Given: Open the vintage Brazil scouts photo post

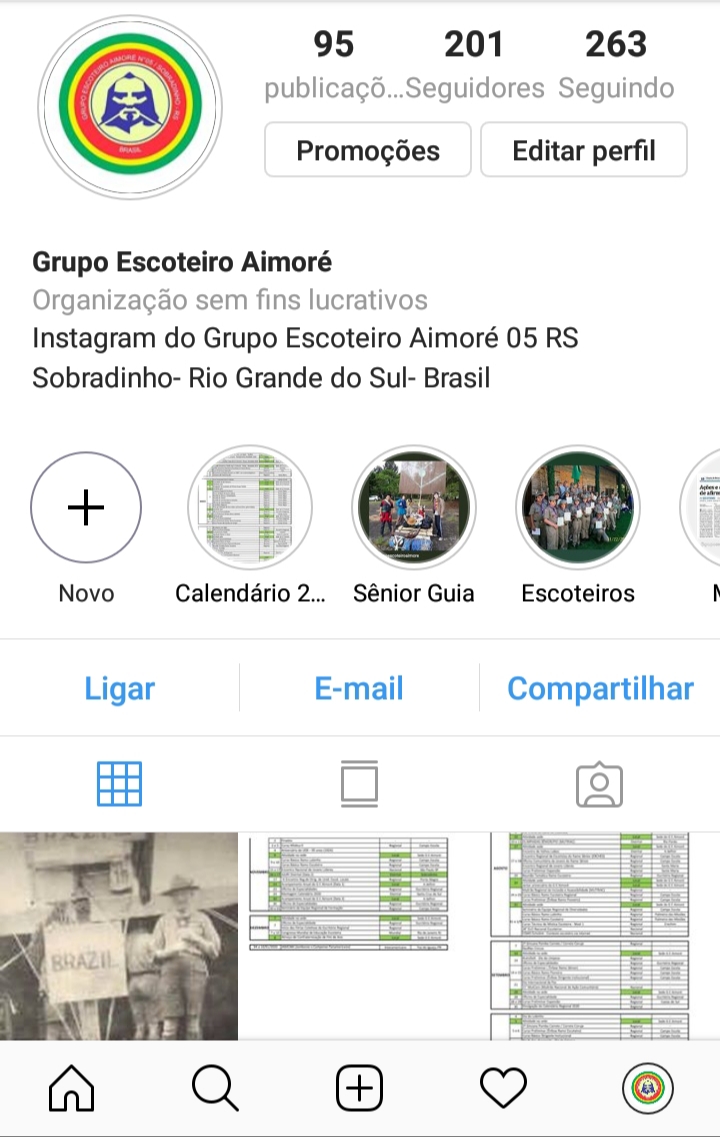Looking at the screenshot, I should [118, 935].
